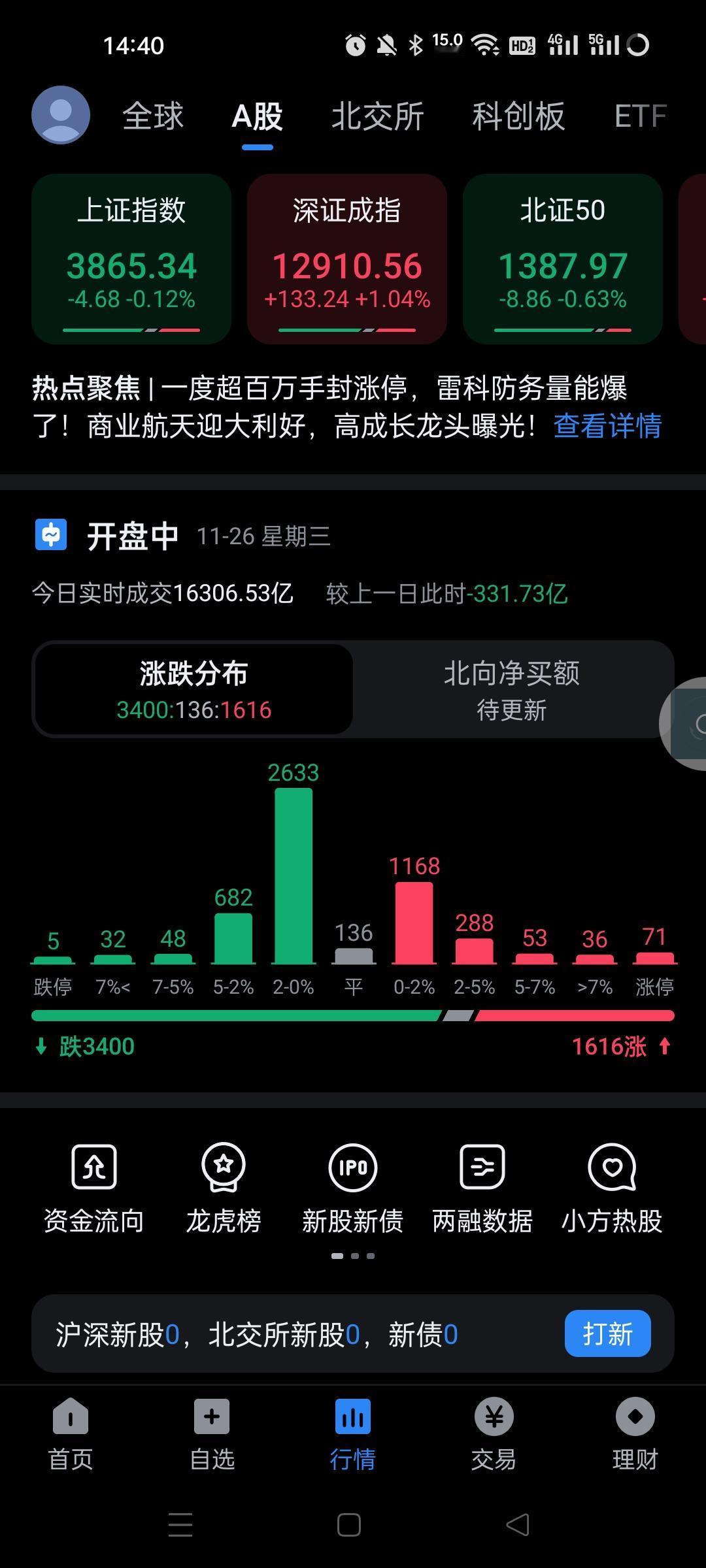The width and height of the screenshot is (706, 1568).
Task: Switch to the 北交所 tab
Action: coord(378,116)
